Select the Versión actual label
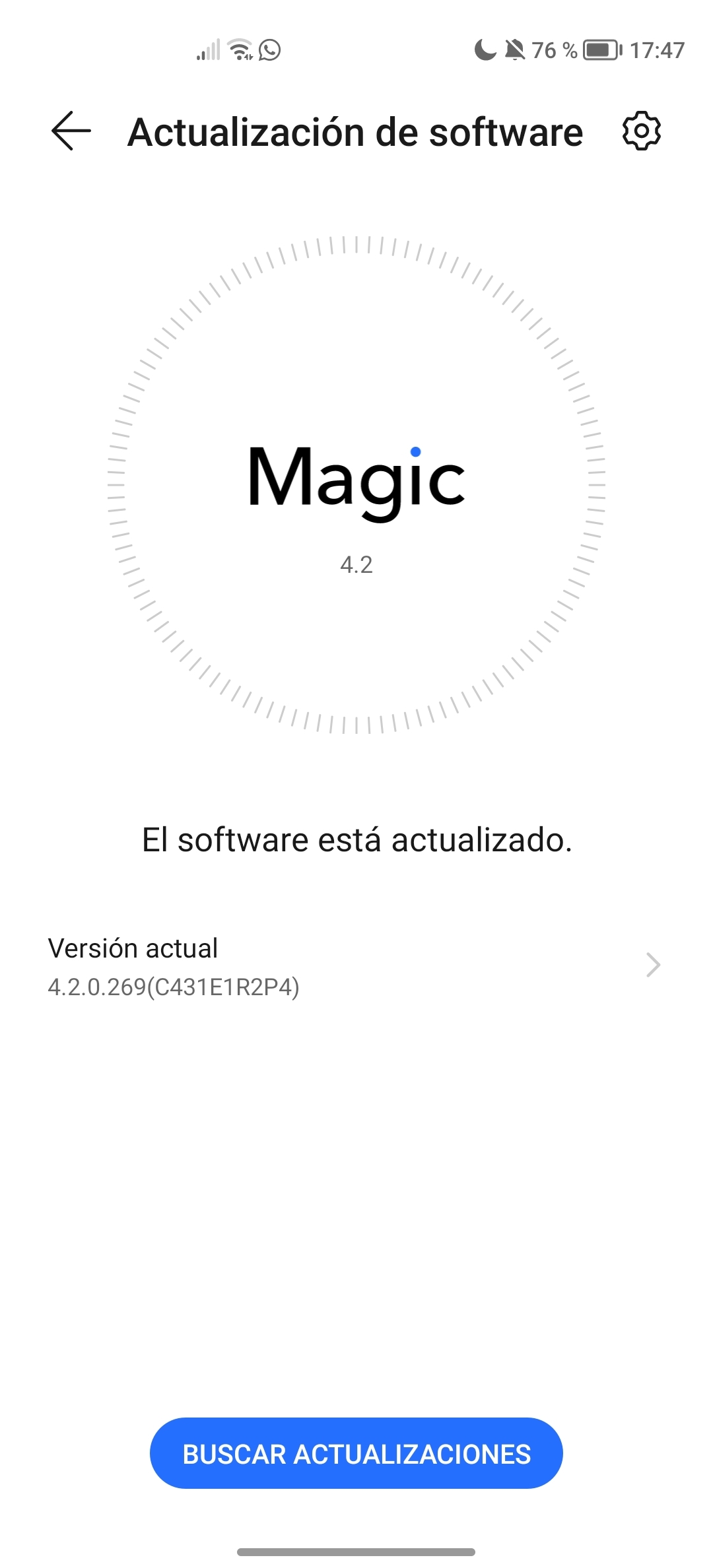The image size is (713, 1568). point(133,948)
